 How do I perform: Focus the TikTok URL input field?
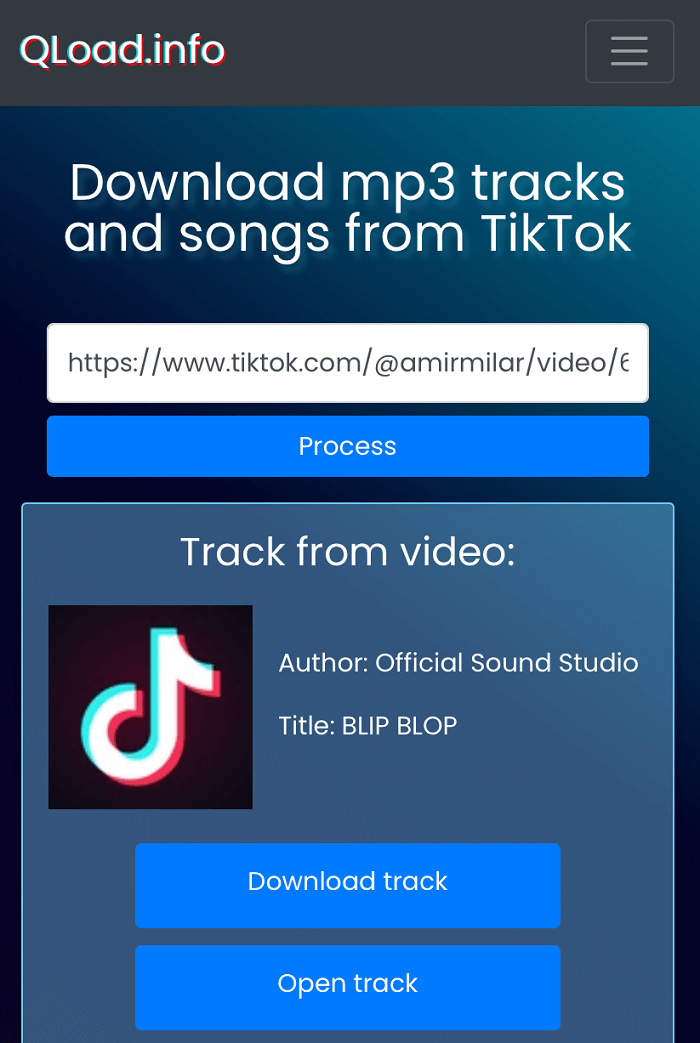click(347, 363)
